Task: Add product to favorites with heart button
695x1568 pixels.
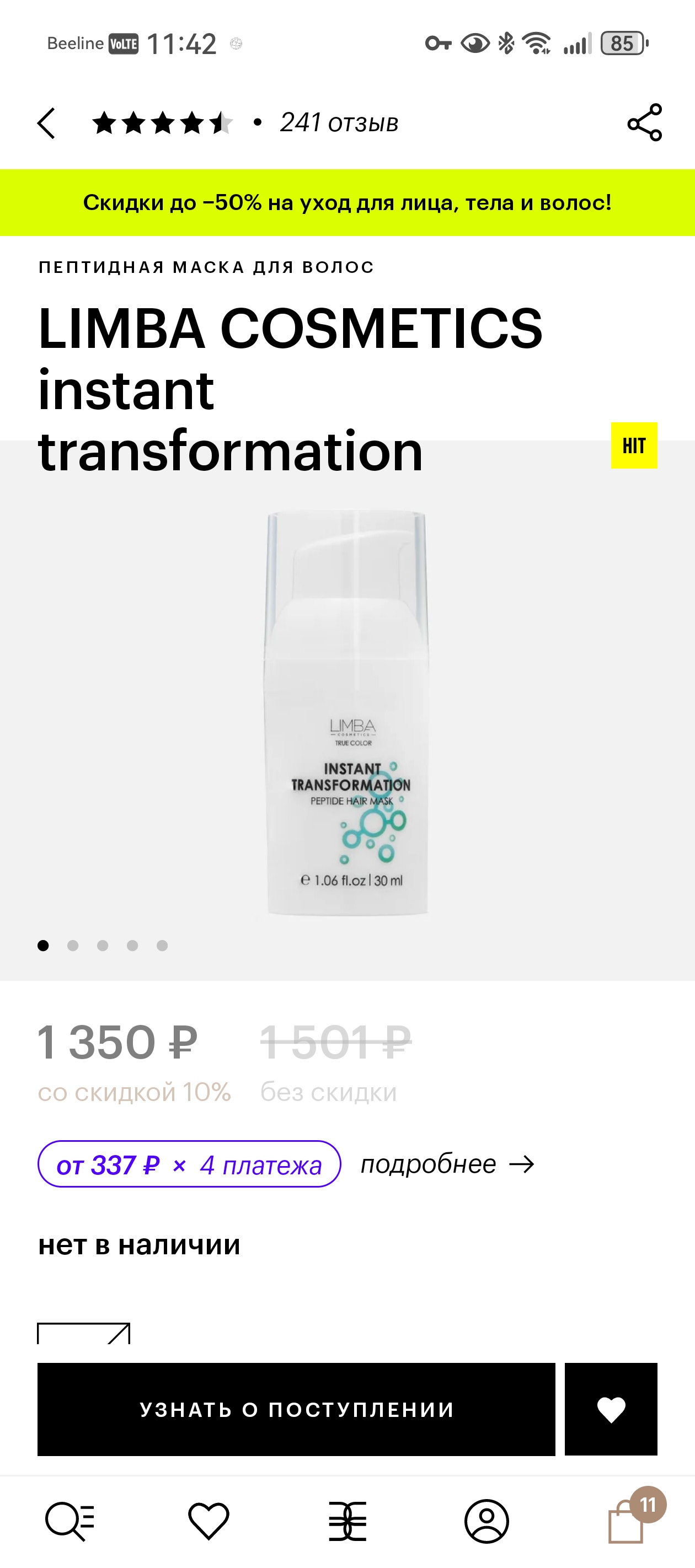Action: click(x=611, y=1409)
